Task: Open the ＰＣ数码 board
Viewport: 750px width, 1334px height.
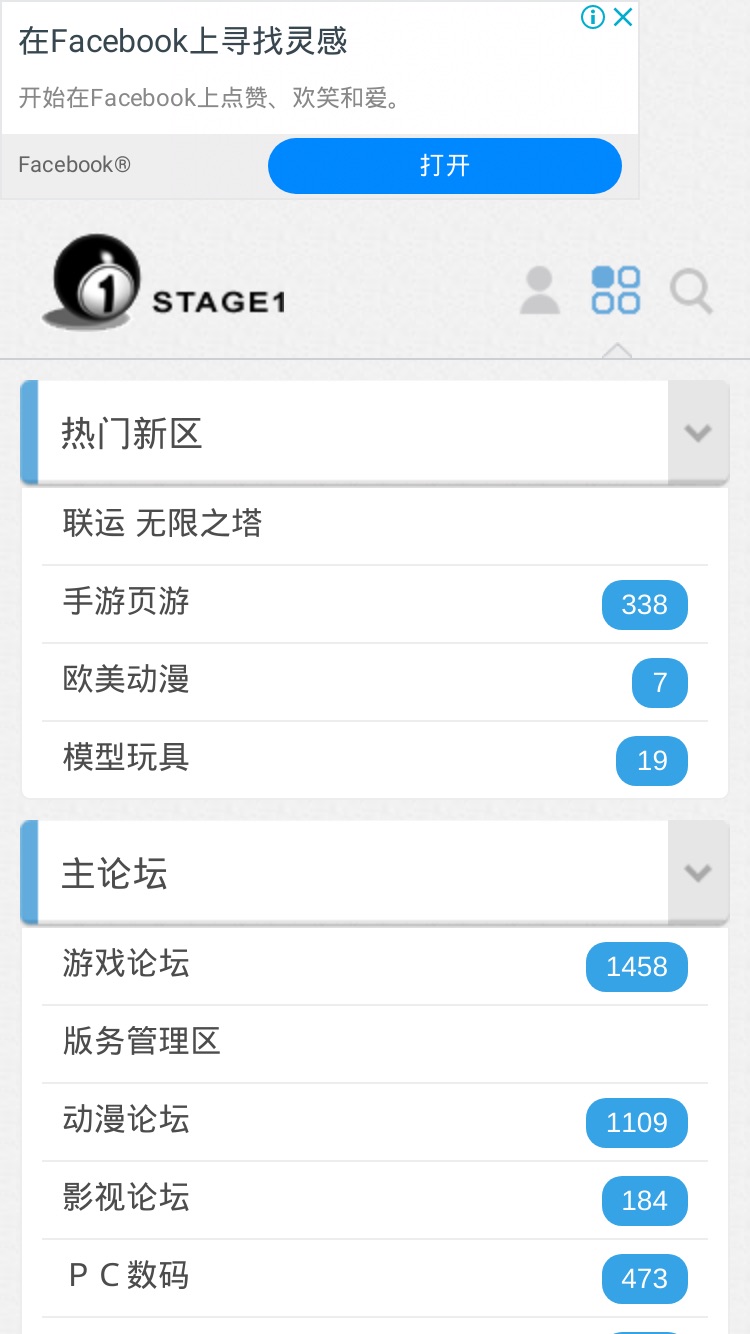Action: click(375, 1278)
